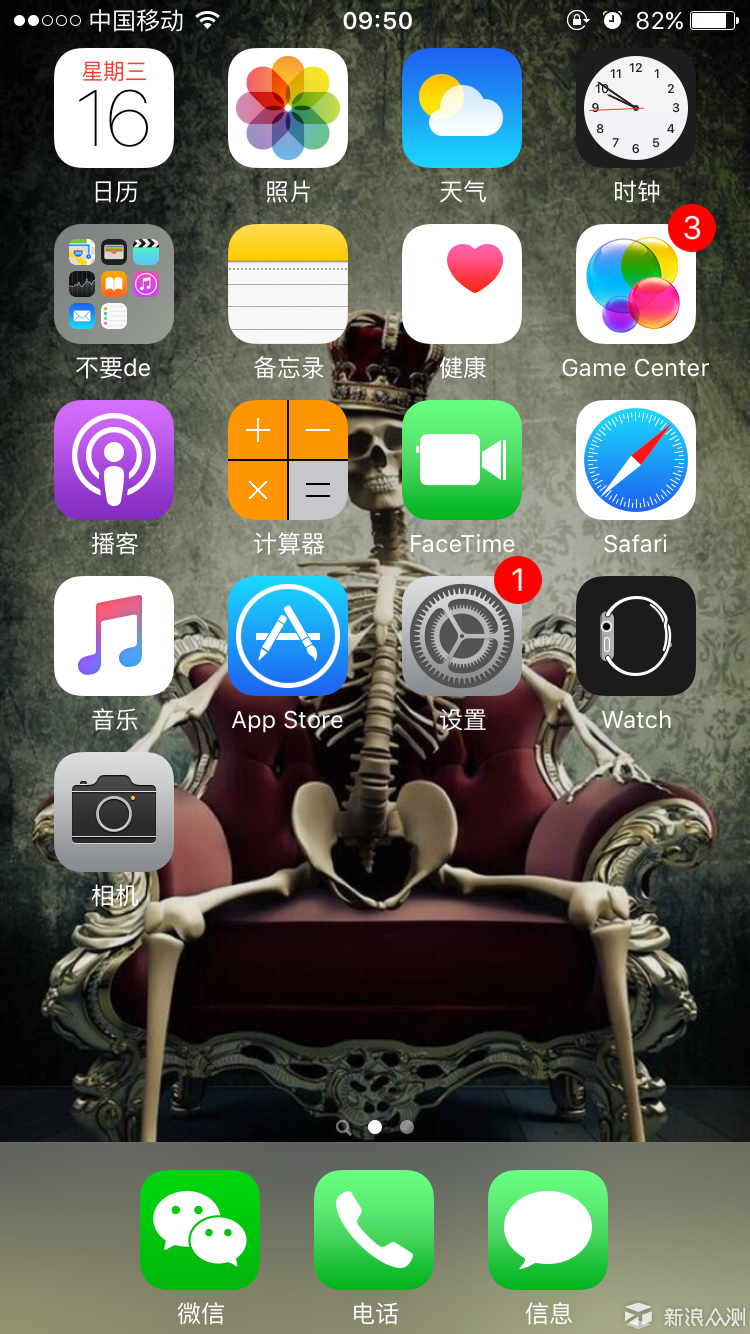The width and height of the screenshot is (750, 1334).
Task: Open the App Store
Action: tap(288, 636)
